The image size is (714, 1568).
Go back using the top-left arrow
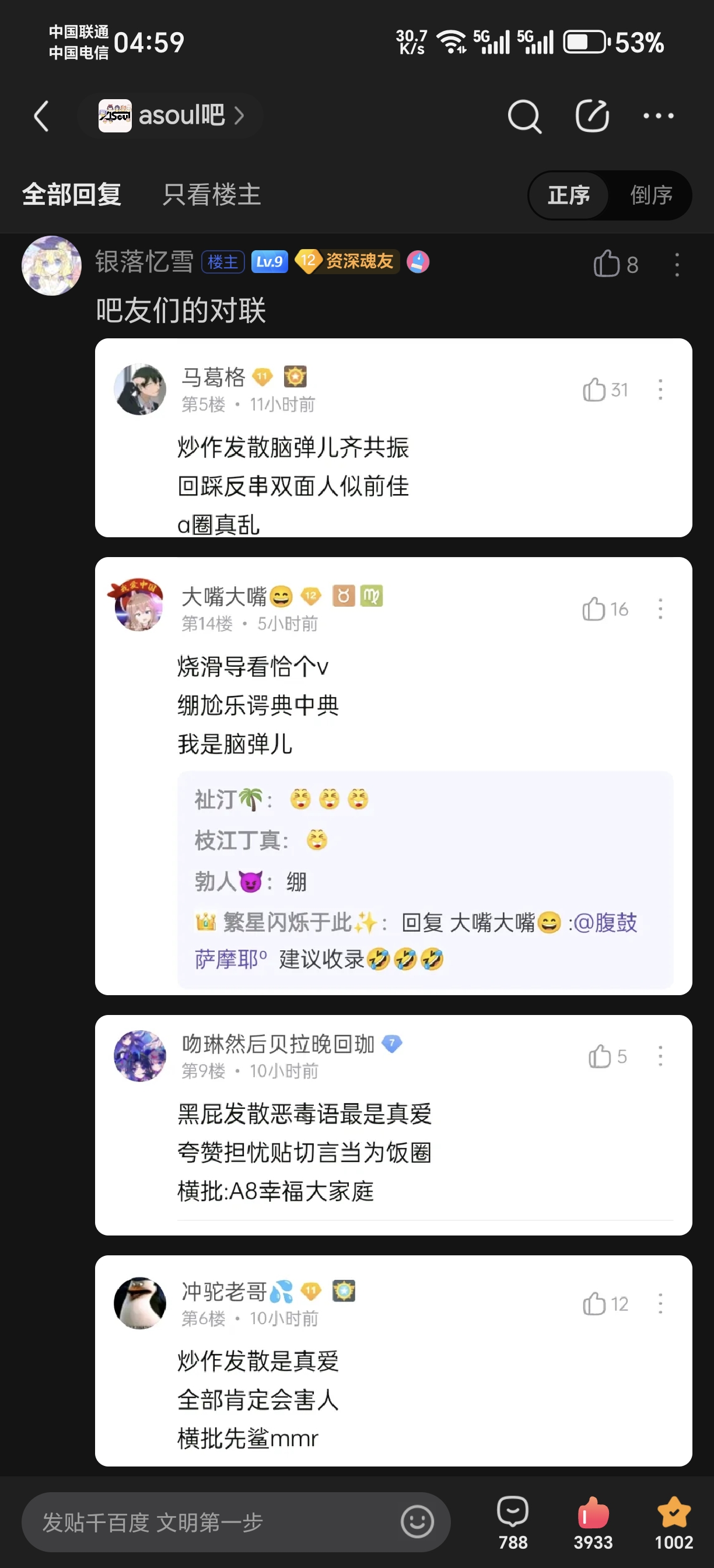[x=41, y=116]
